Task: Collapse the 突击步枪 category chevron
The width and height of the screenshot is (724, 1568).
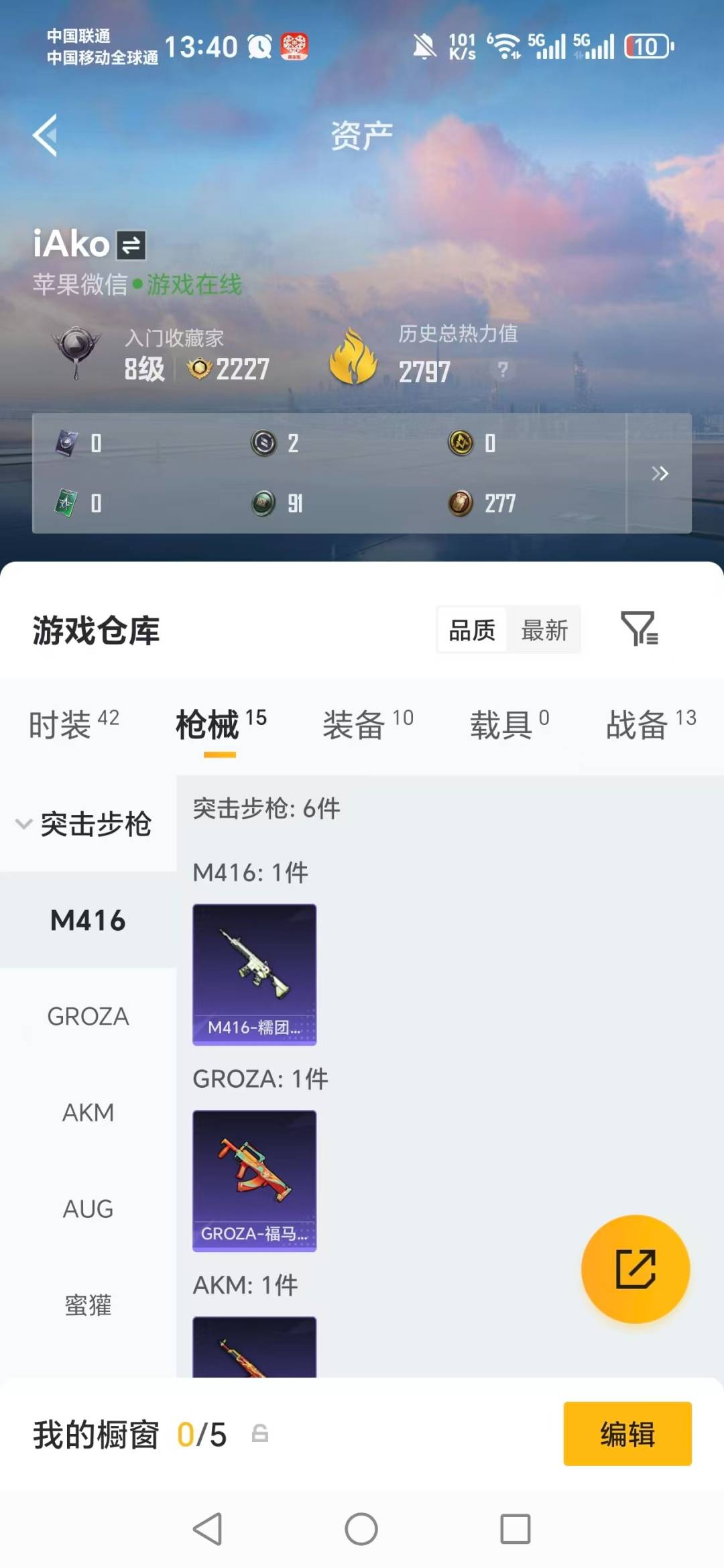Action: coord(24,824)
